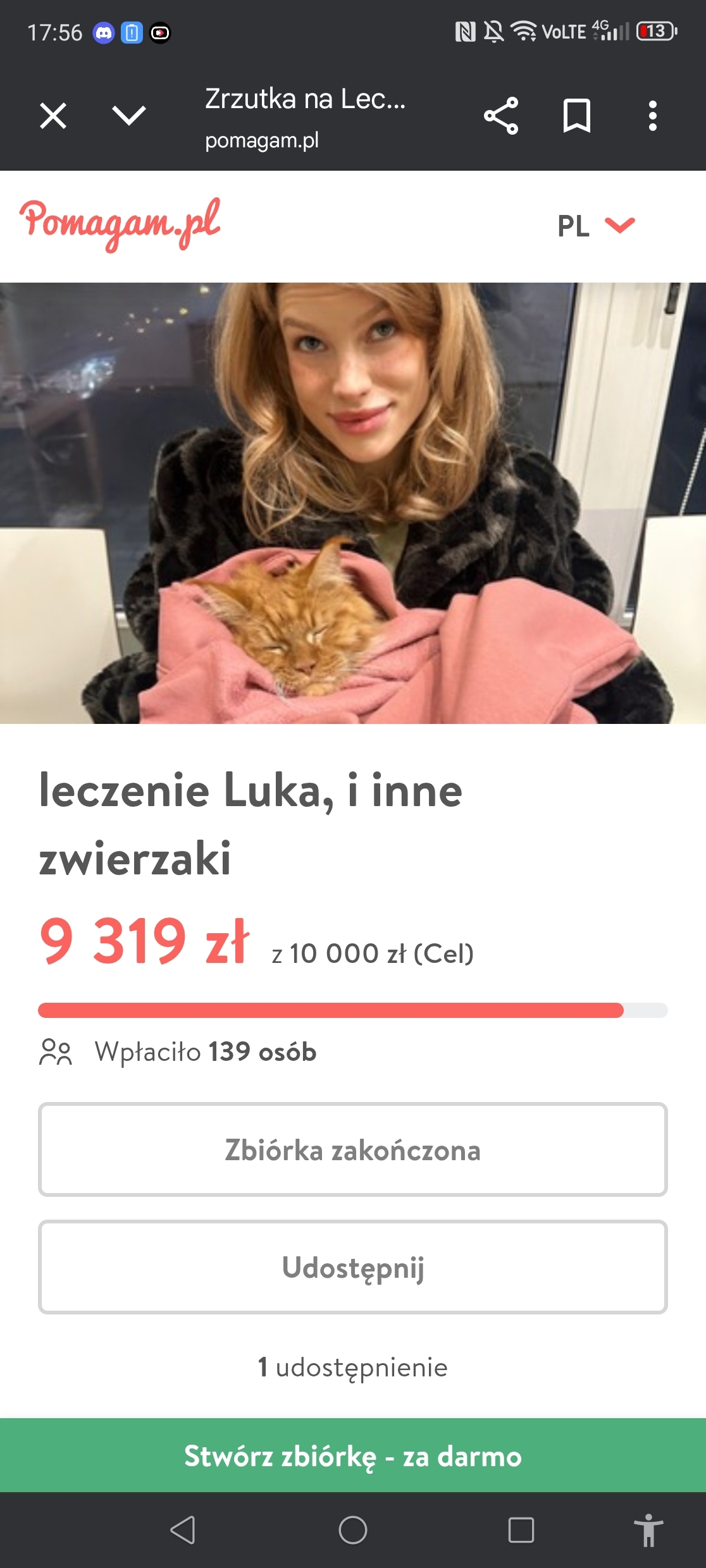Screen dimensions: 706x1568
Task: Tap the Udostępnij button
Action: 353,1267
